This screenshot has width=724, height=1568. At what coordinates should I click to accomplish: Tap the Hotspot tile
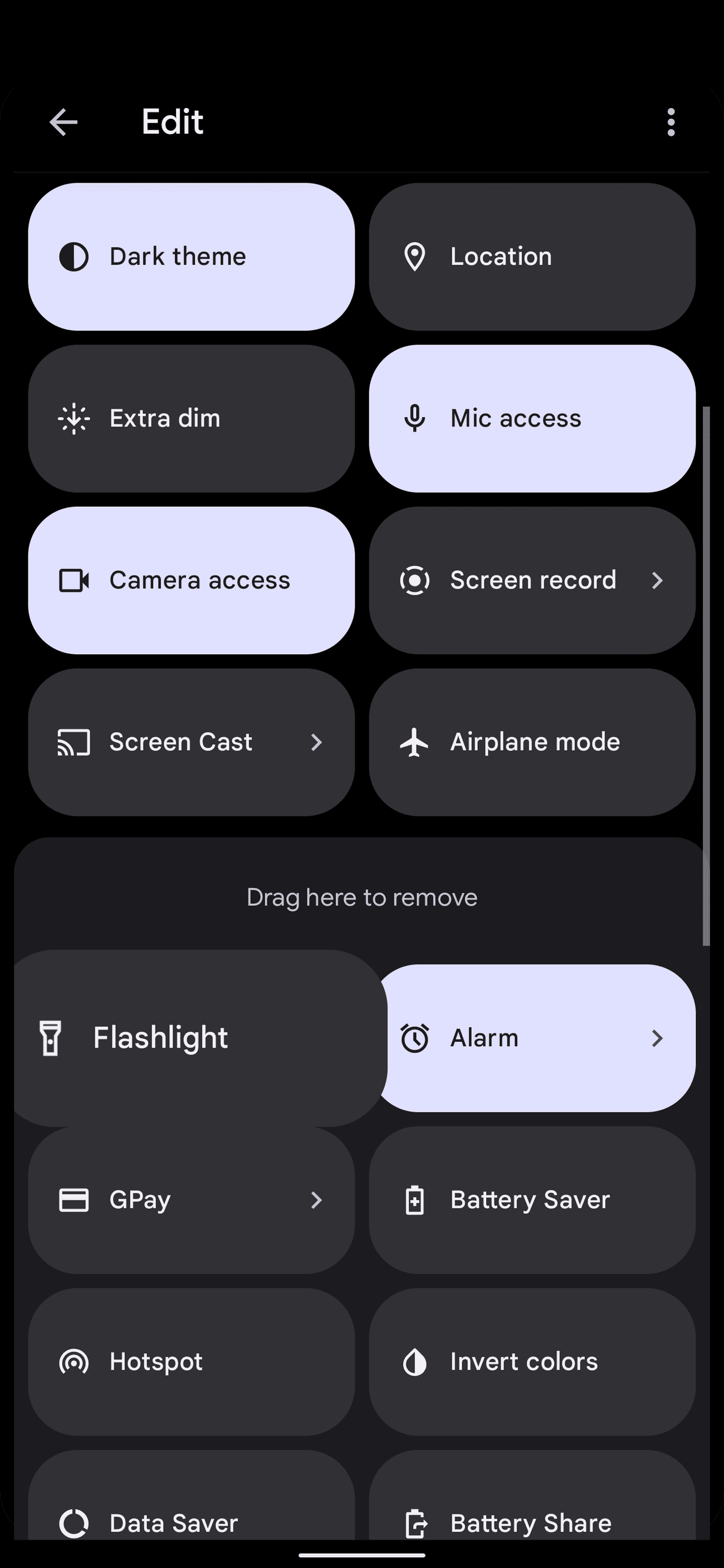point(191,1361)
